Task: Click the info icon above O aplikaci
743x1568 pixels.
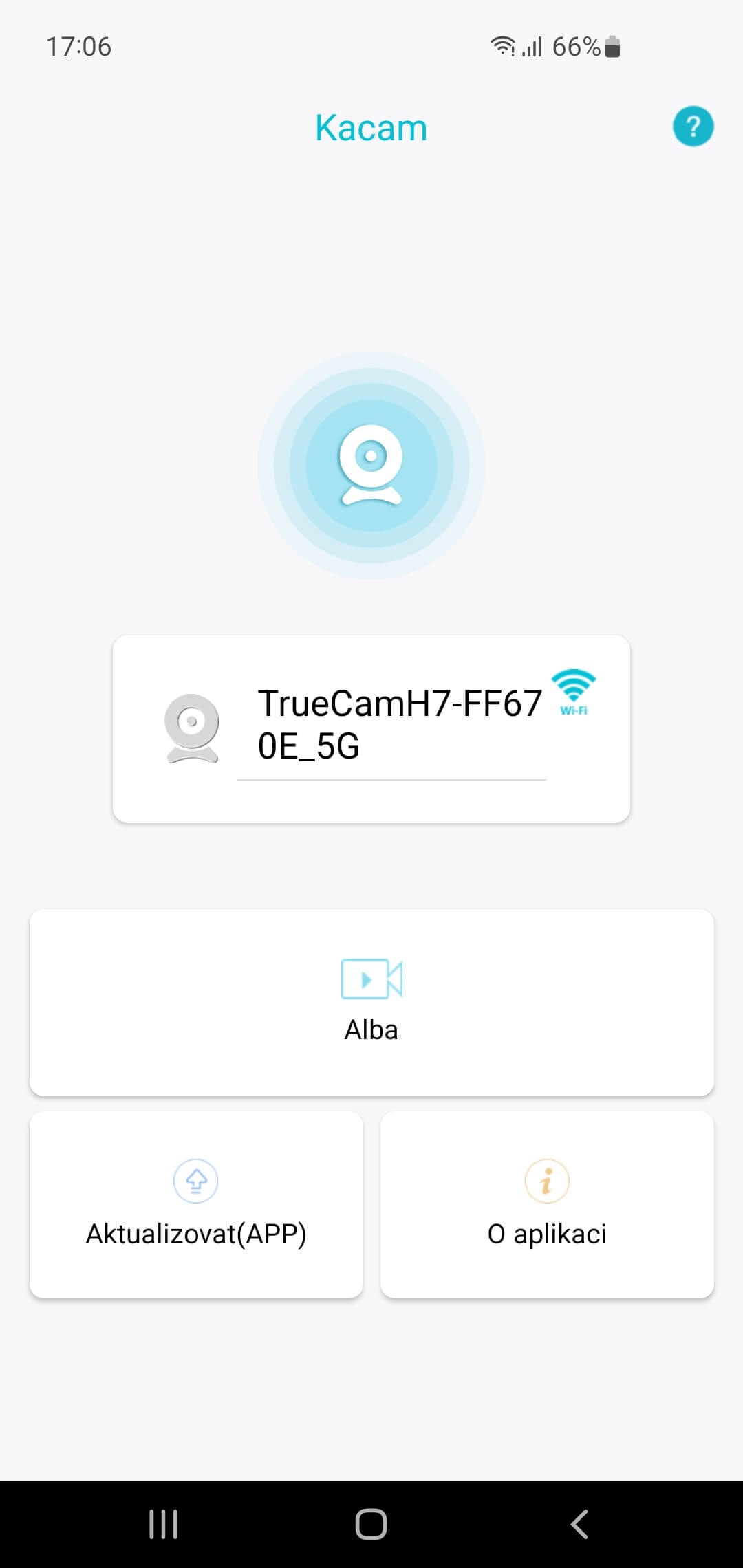Action: pos(547,1180)
